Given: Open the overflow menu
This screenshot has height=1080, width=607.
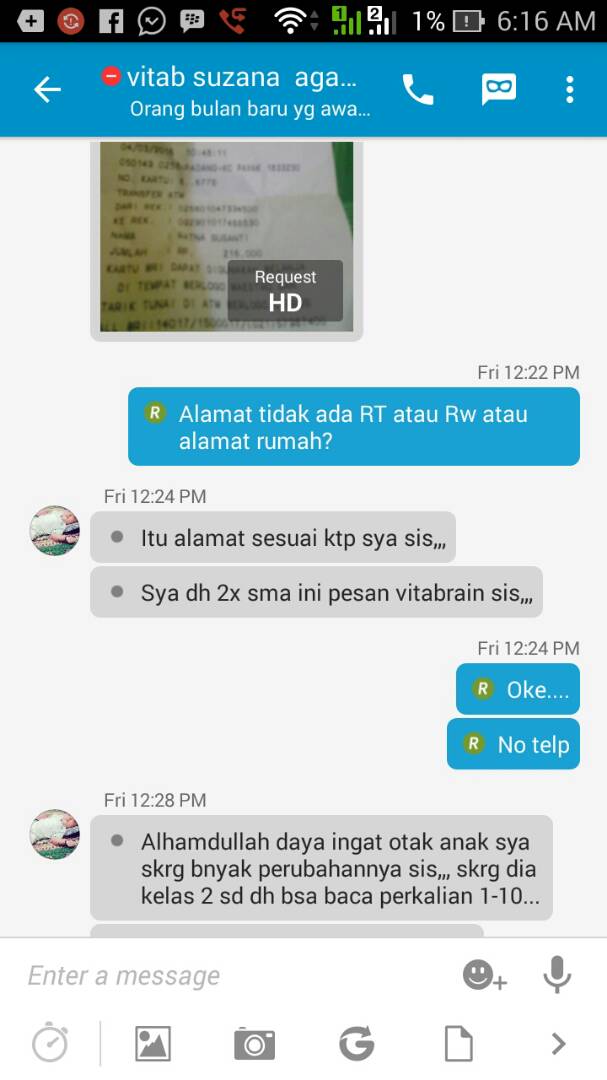Looking at the screenshot, I should 569,90.
